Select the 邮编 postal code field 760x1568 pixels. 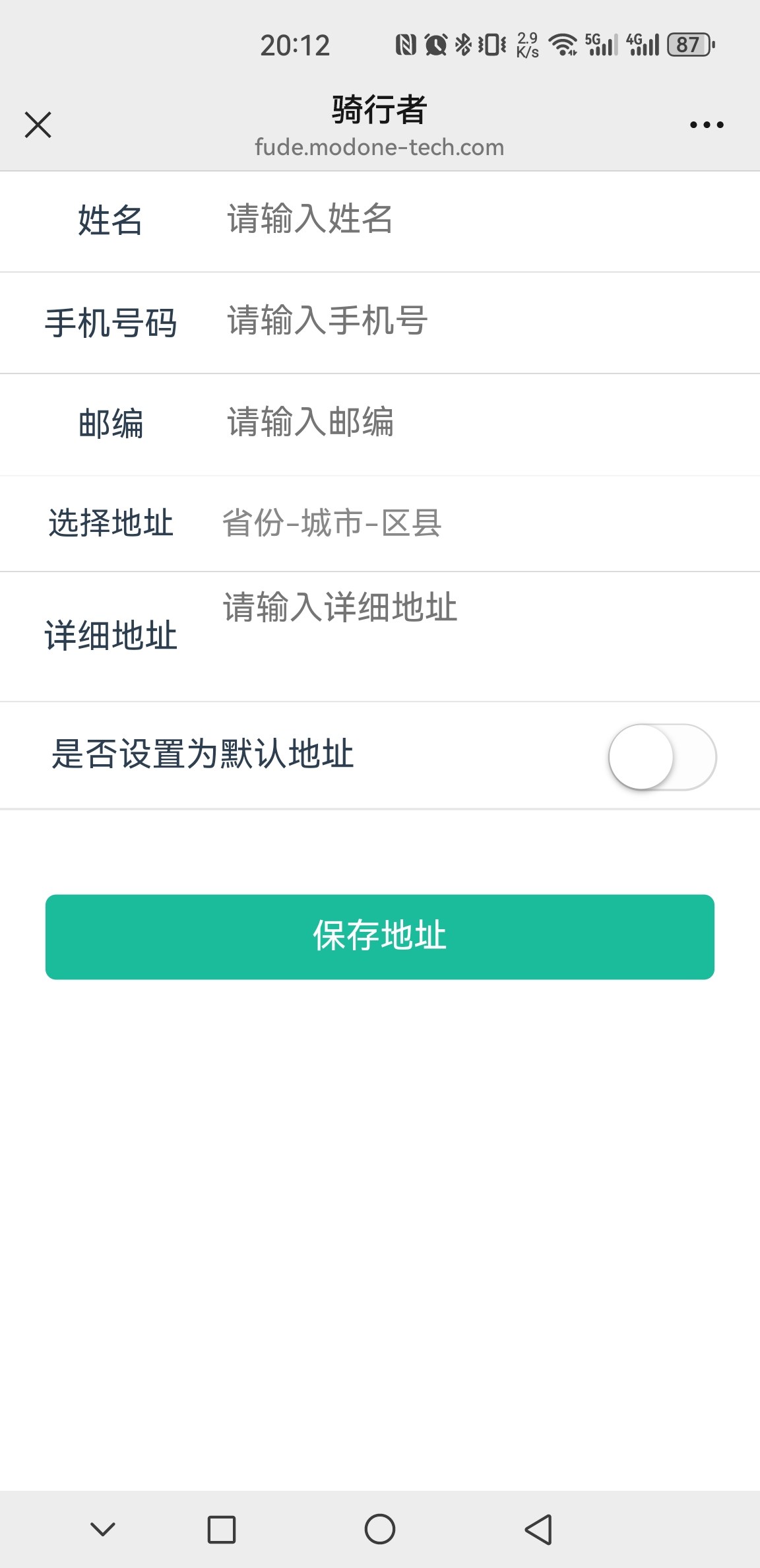[462, 422]
